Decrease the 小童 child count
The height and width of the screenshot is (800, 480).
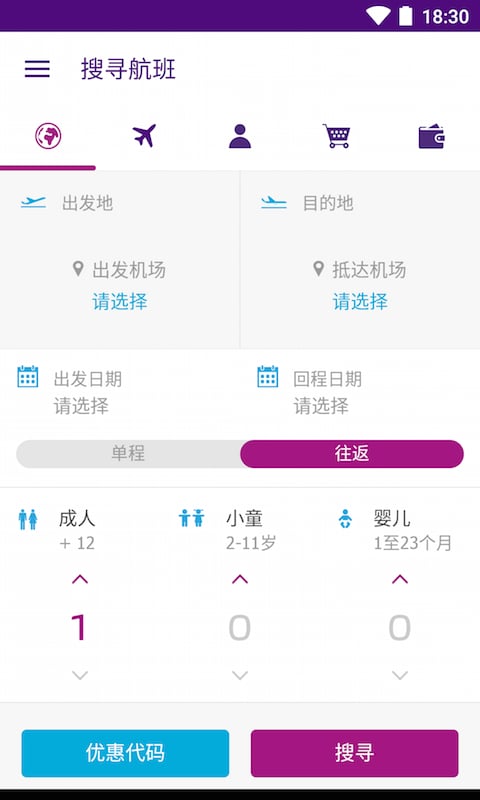pyautogui.click(x=240, y=676)
